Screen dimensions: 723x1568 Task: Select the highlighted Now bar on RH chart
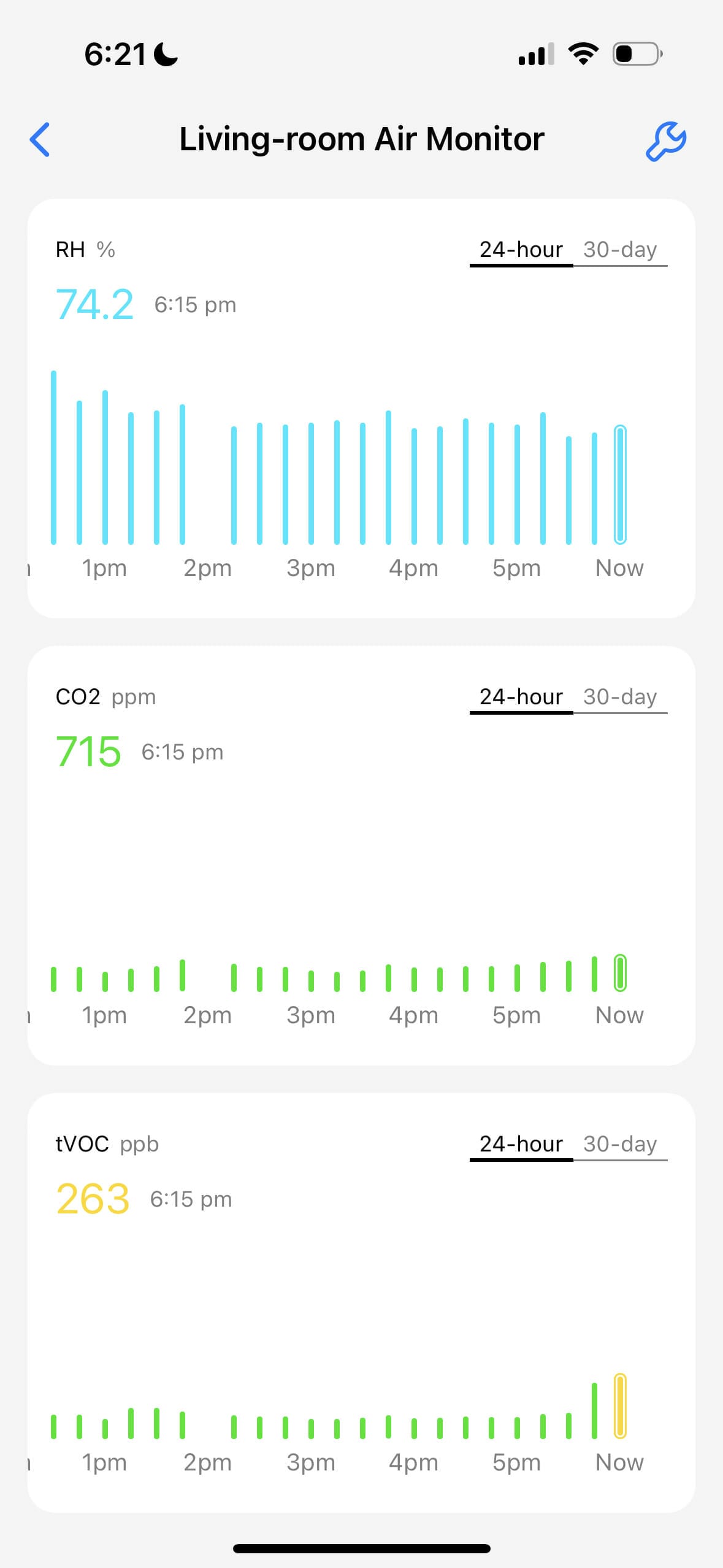[620, 485]
